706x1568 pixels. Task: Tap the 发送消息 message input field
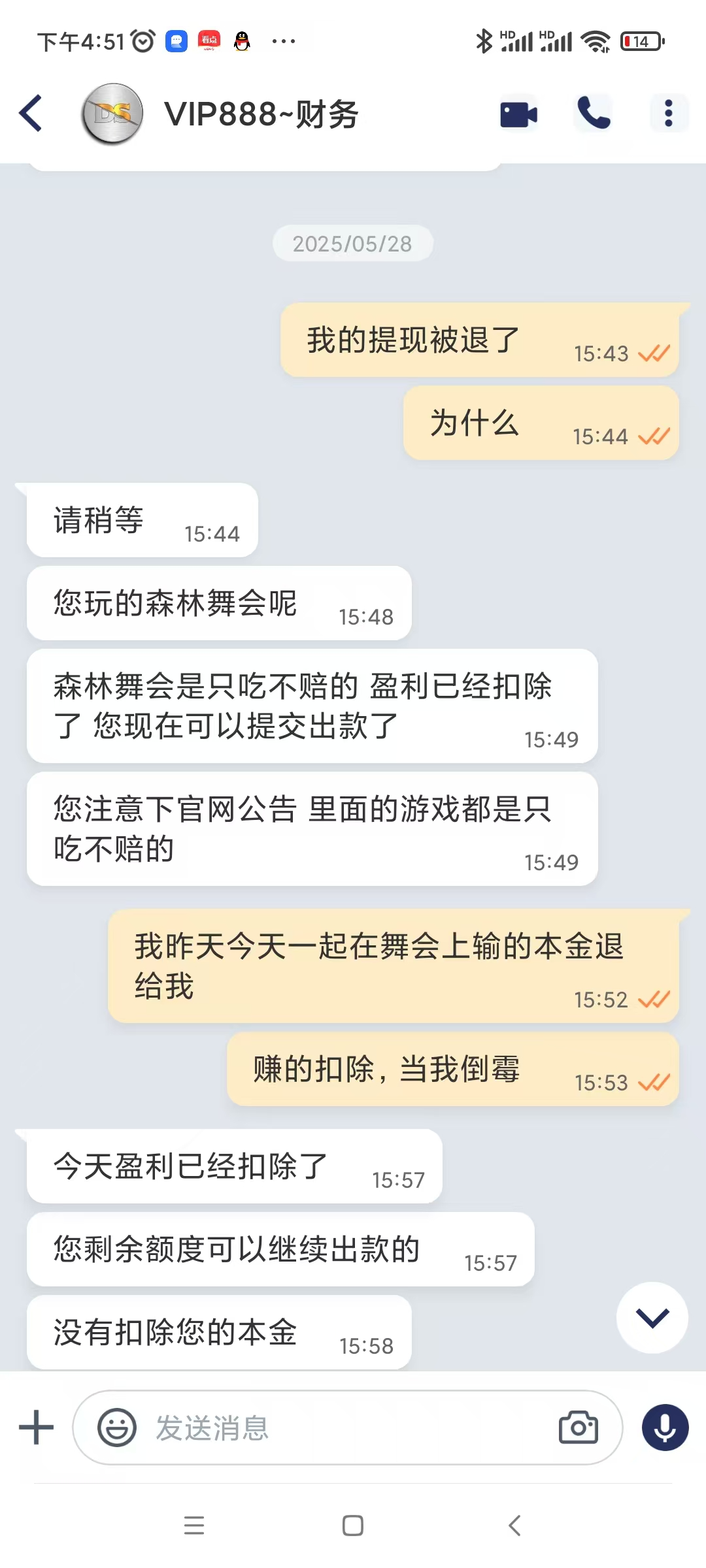click(340, 1428)
